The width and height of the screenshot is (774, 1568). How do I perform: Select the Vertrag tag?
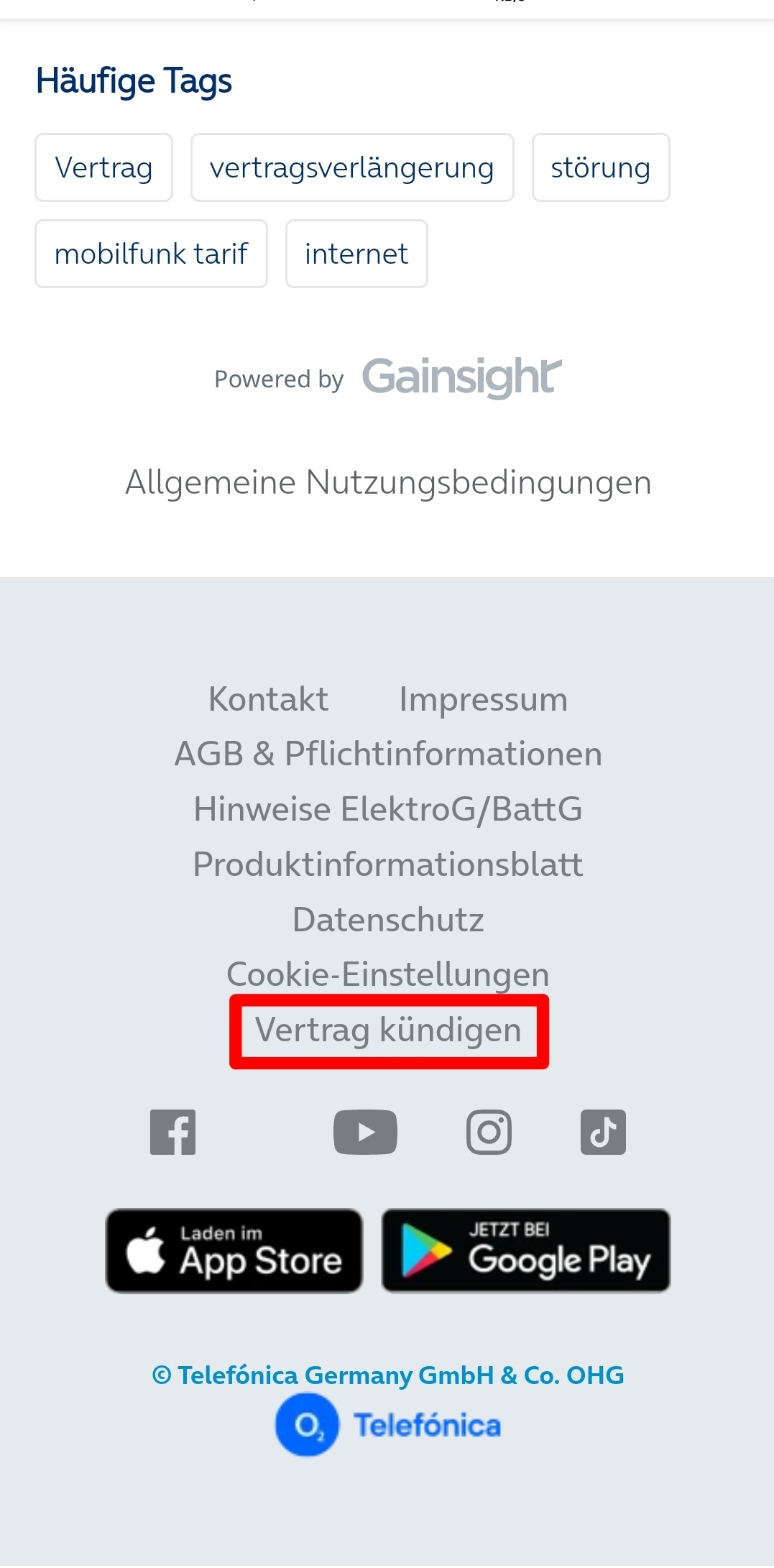click(103, 167)
